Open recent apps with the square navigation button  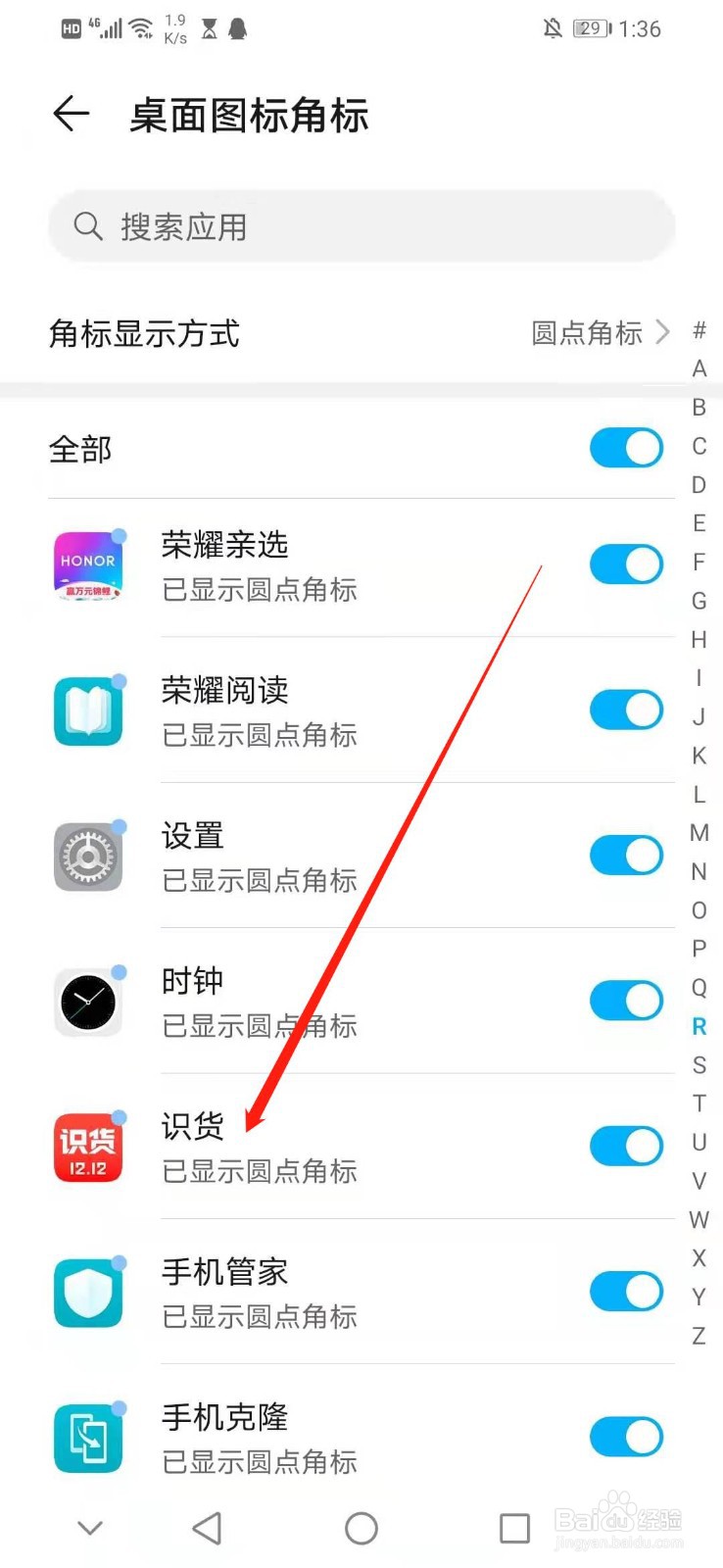click(x=515, y=1527)
